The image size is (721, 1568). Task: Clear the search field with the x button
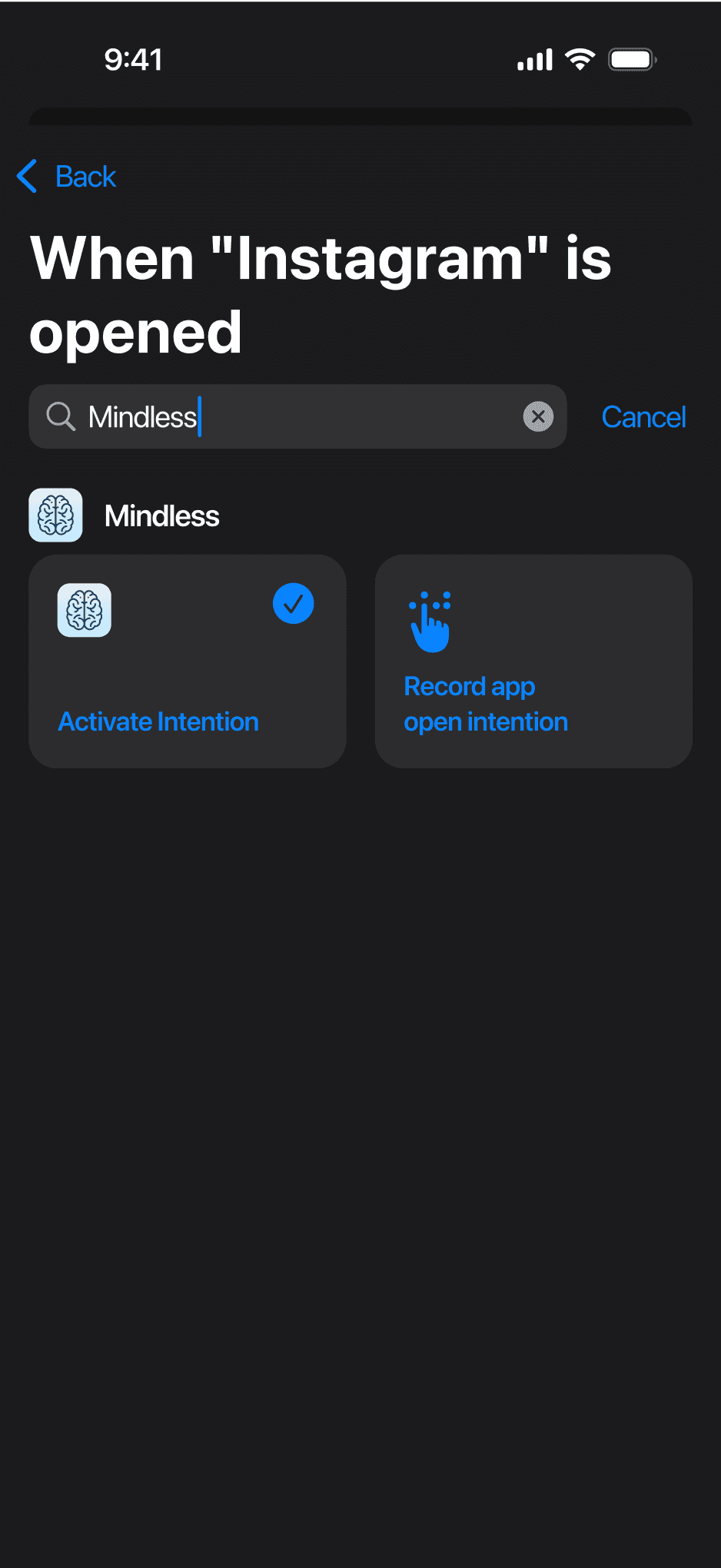click(538, 416)
